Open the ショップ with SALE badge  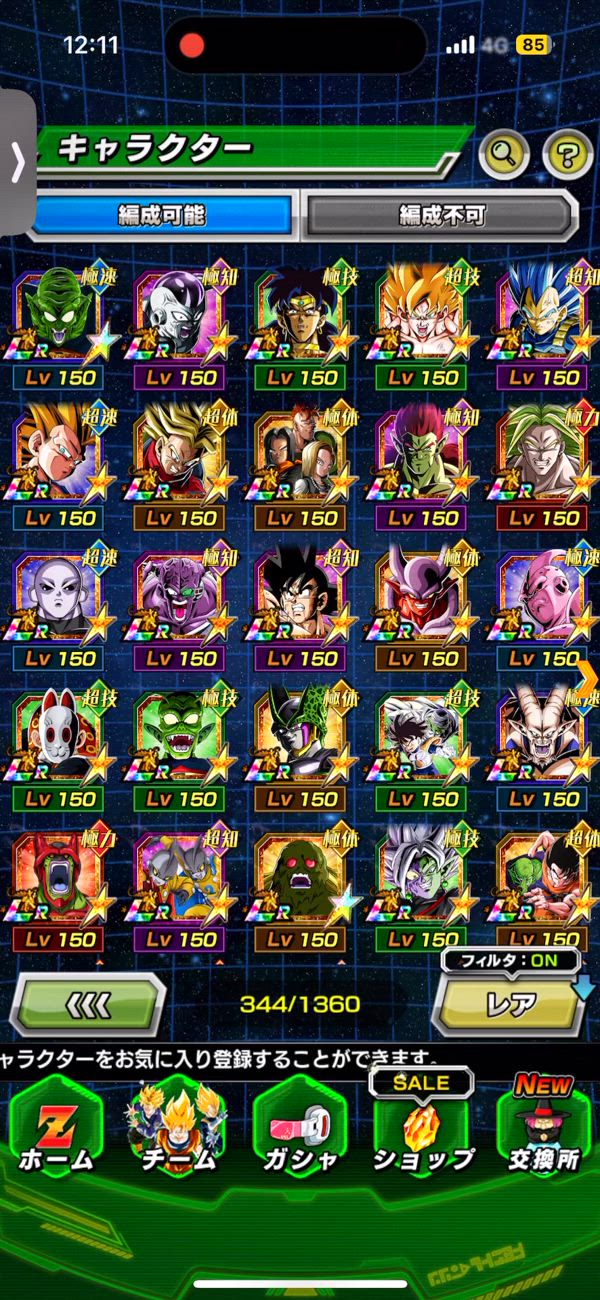point(421,1128)
